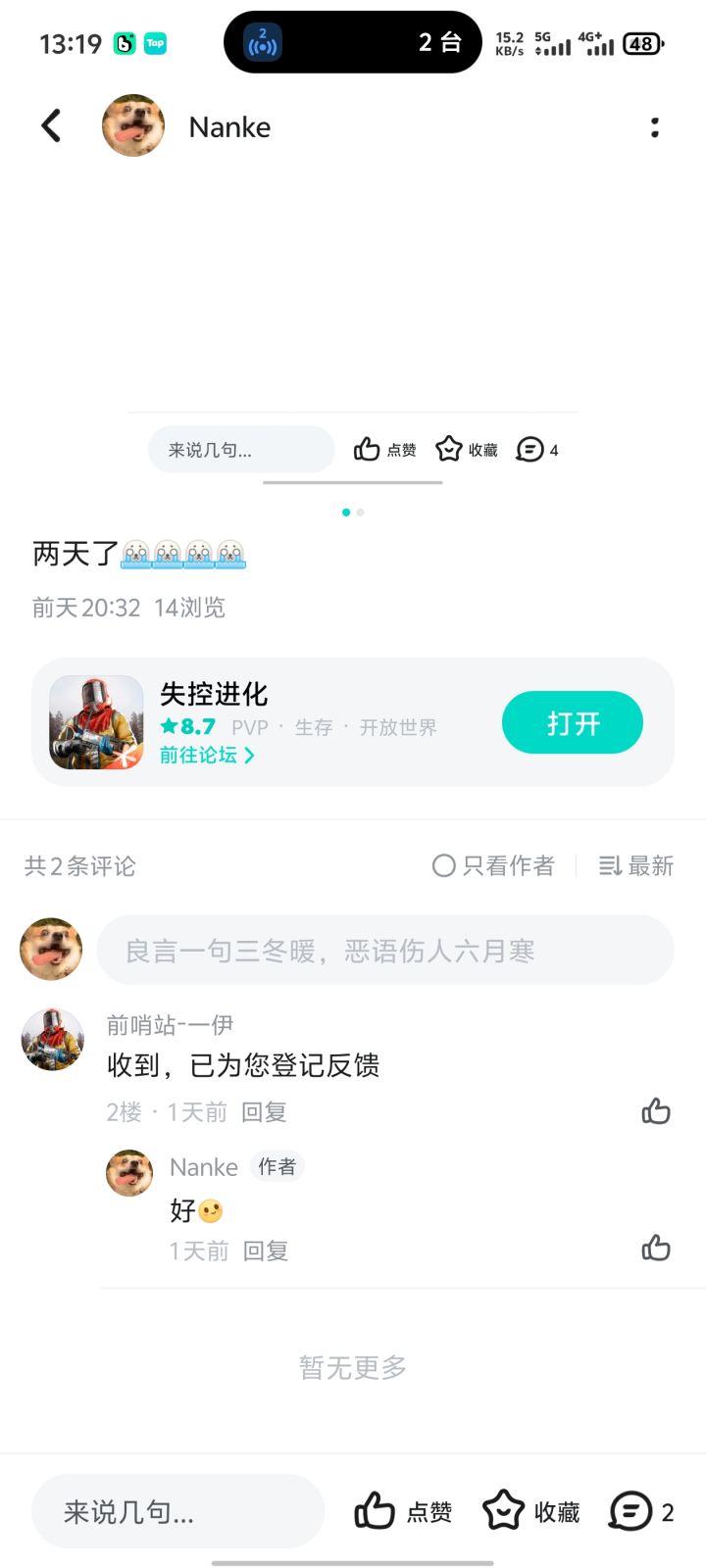Tap the back arrow to leave the post

[50, 125]
